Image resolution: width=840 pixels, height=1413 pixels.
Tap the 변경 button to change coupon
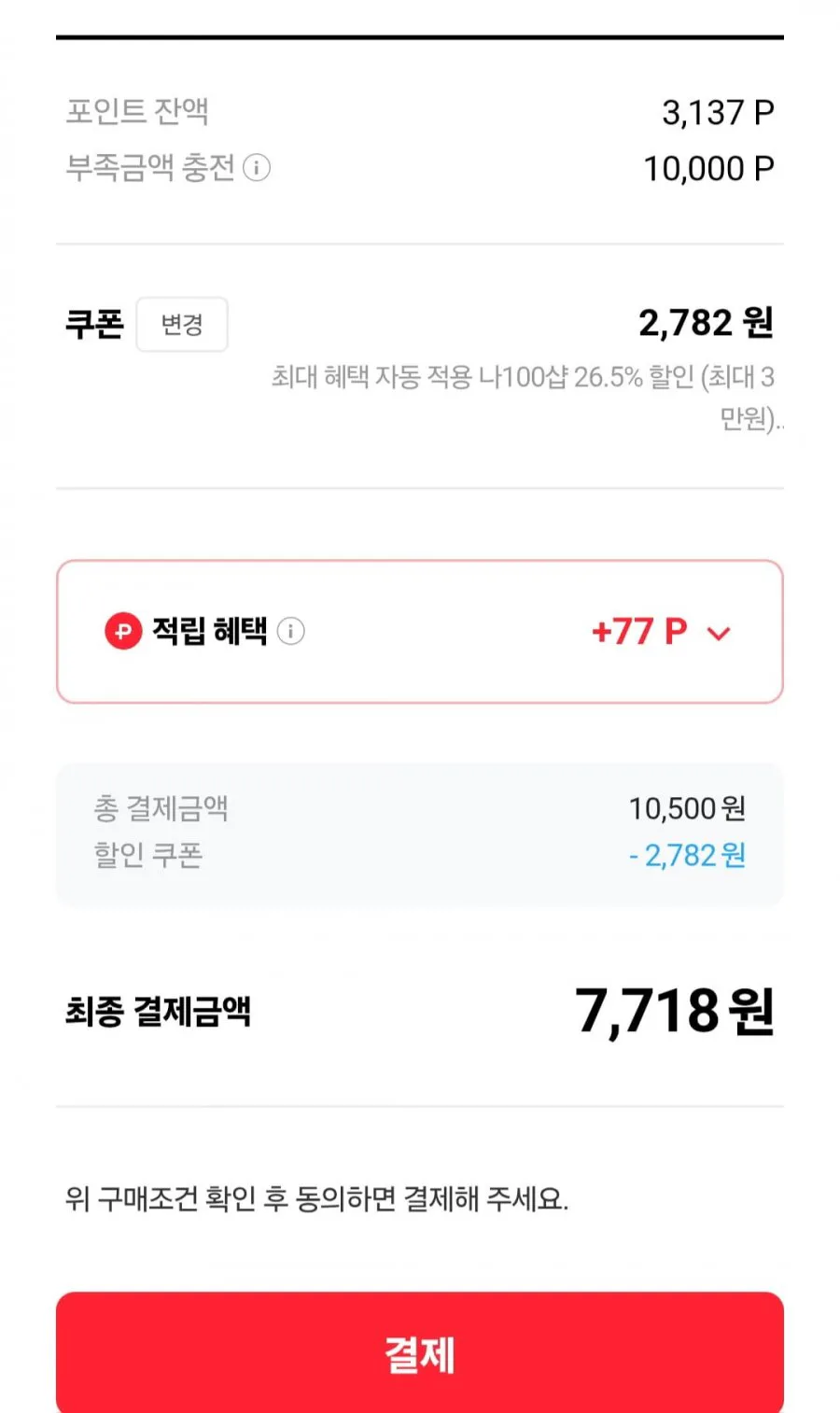[x=182, y=324]
